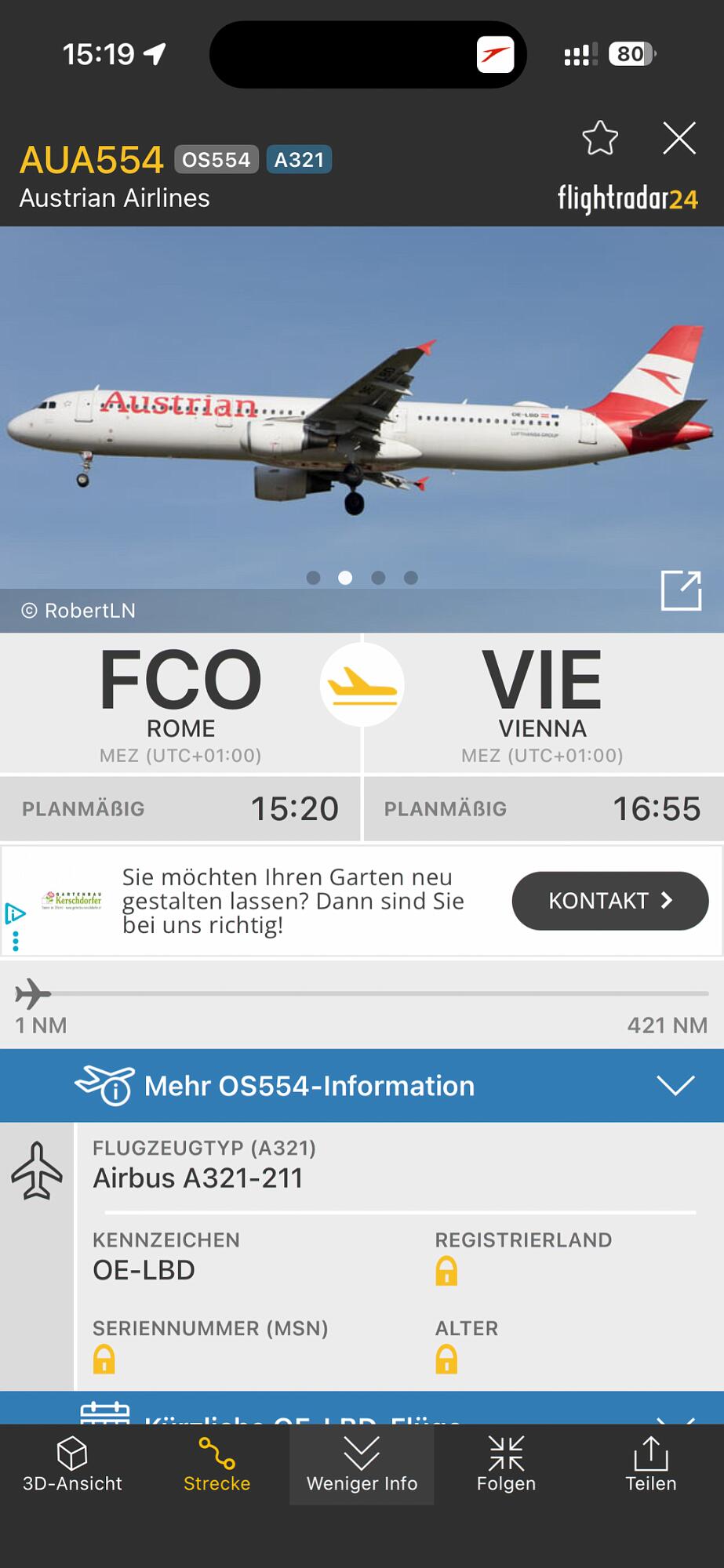Tap the KONTAKT ad button
724x1568 pixels.
(x=609, y=901)
